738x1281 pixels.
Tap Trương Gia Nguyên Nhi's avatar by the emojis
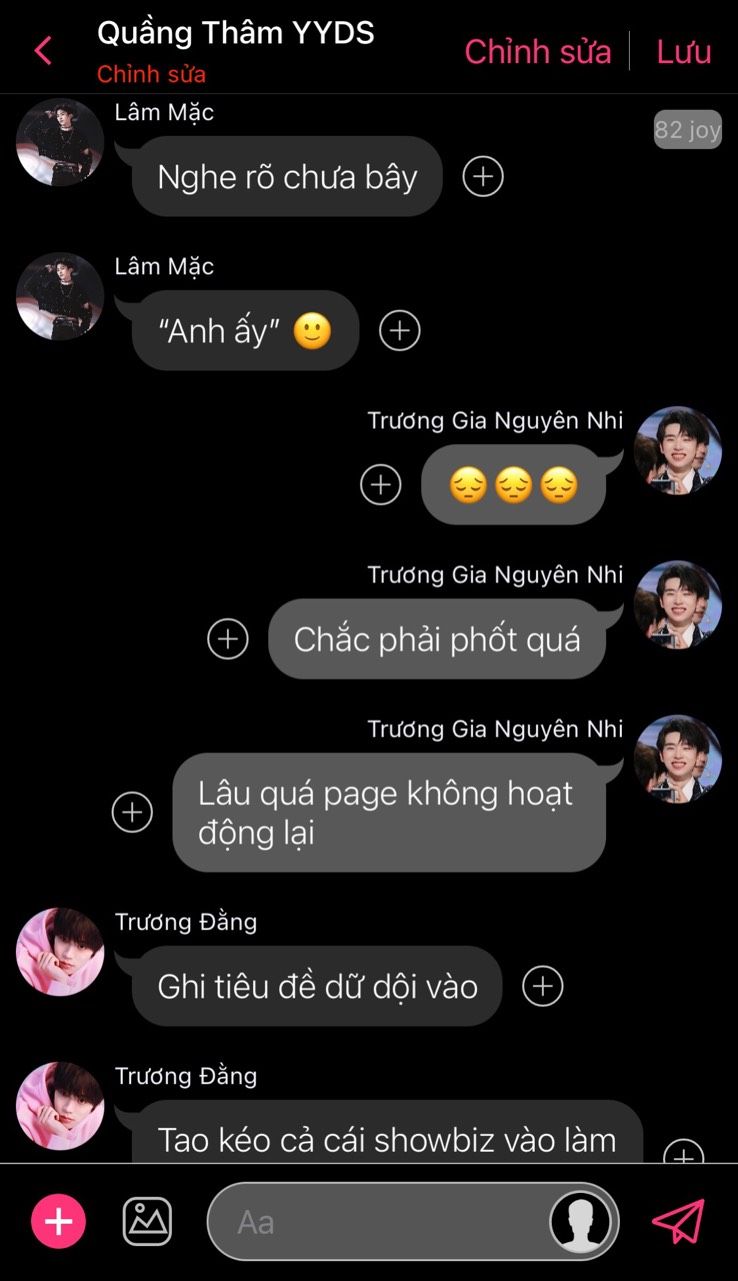(678, 450)
